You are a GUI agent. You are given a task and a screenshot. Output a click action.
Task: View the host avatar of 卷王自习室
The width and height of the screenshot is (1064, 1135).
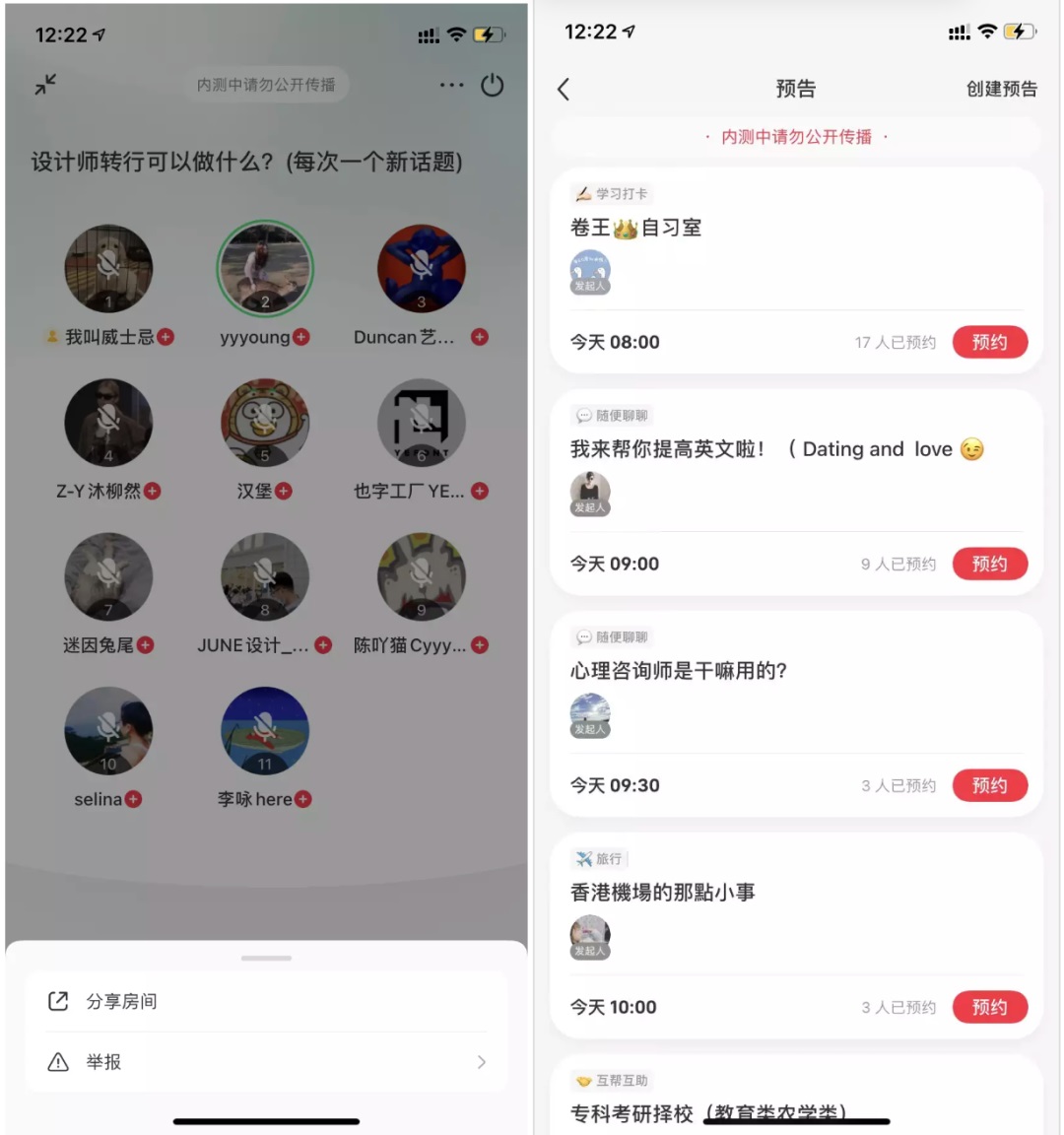(590, 271)
